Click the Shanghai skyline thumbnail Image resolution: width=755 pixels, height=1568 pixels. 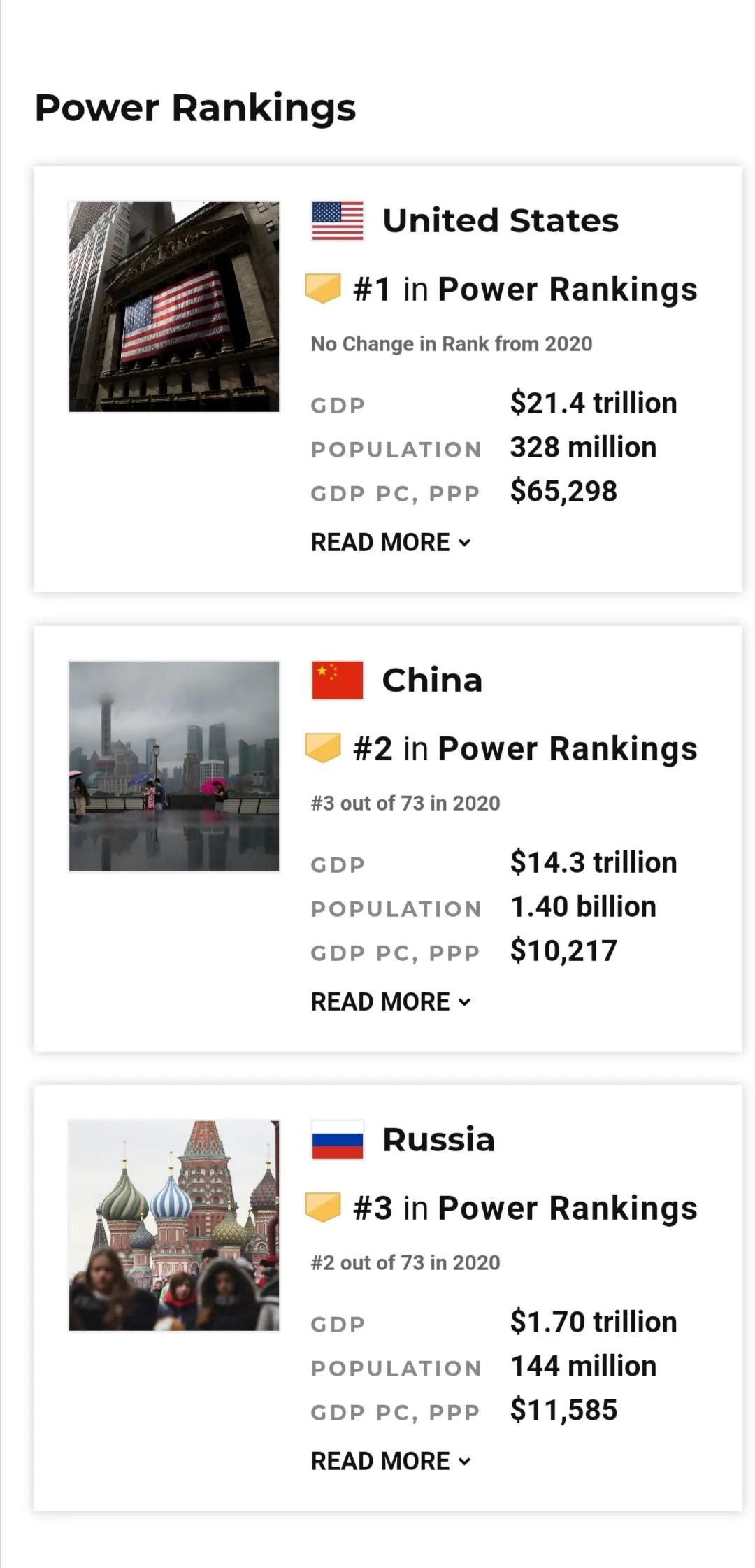coord(175,767)
